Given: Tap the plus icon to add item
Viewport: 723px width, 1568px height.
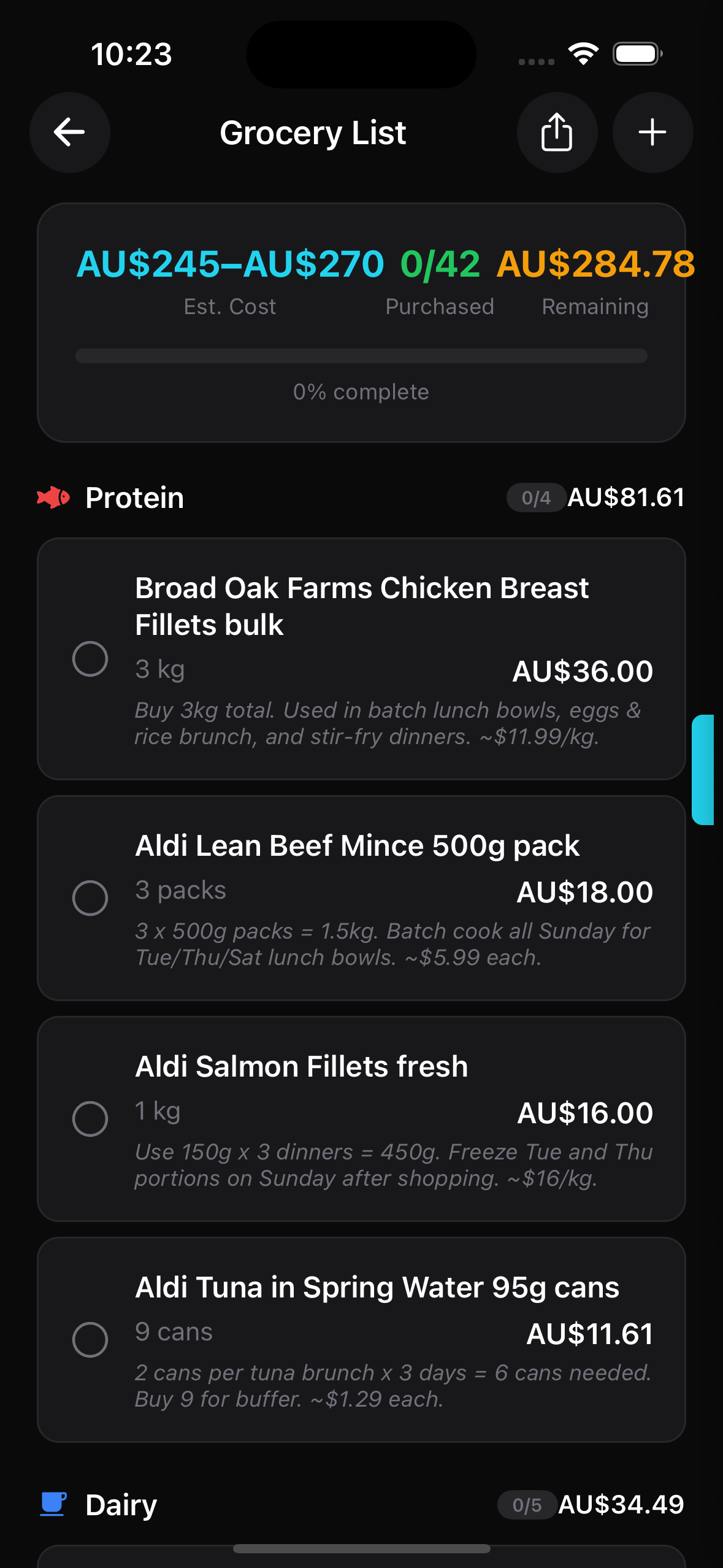Looking at the screenshot, I should pyautogui.click(x=652, y=133).
